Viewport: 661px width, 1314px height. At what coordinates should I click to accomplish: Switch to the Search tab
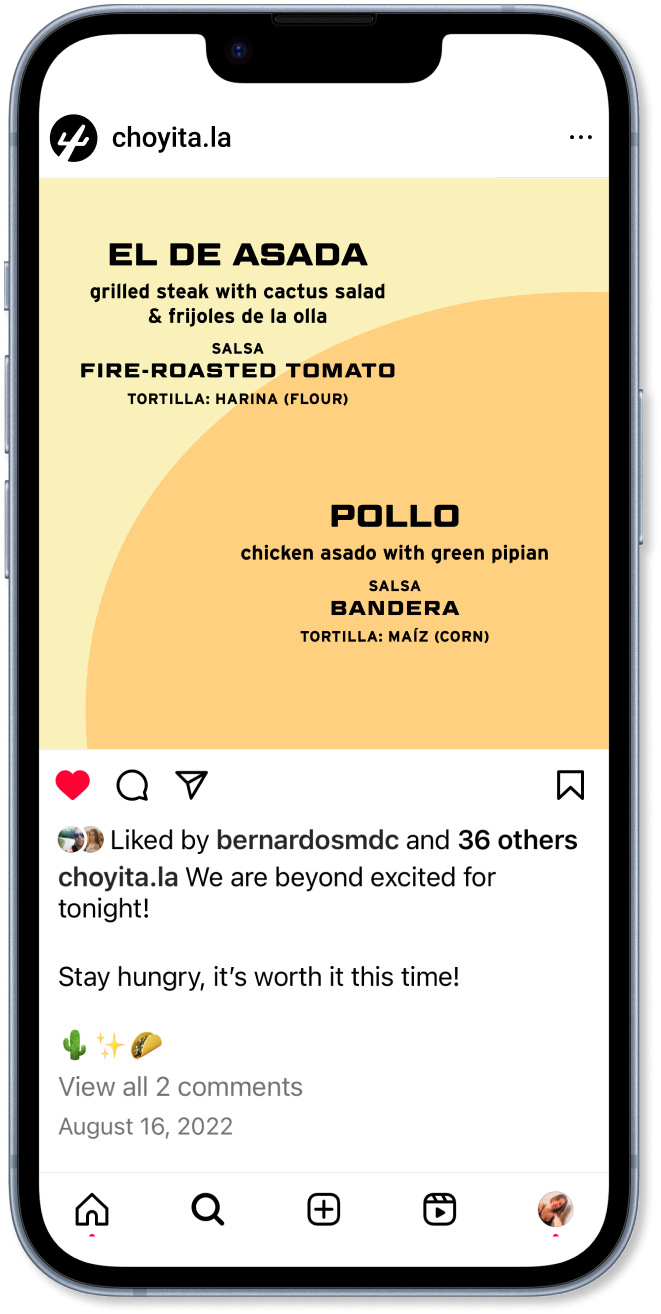point(207,1210)
